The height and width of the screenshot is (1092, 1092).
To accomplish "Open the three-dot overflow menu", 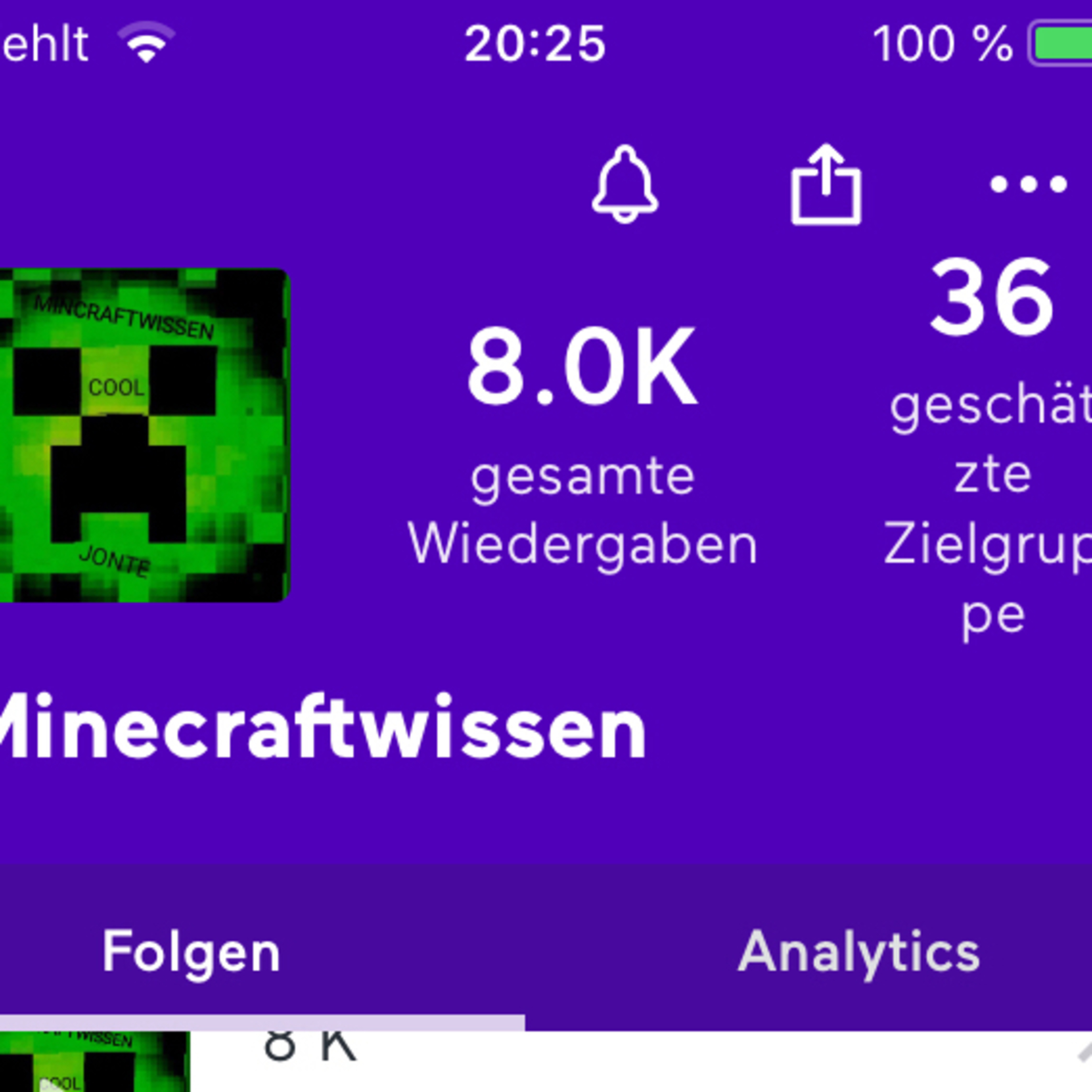I will pyautogui.click(x=1028, y=184).
